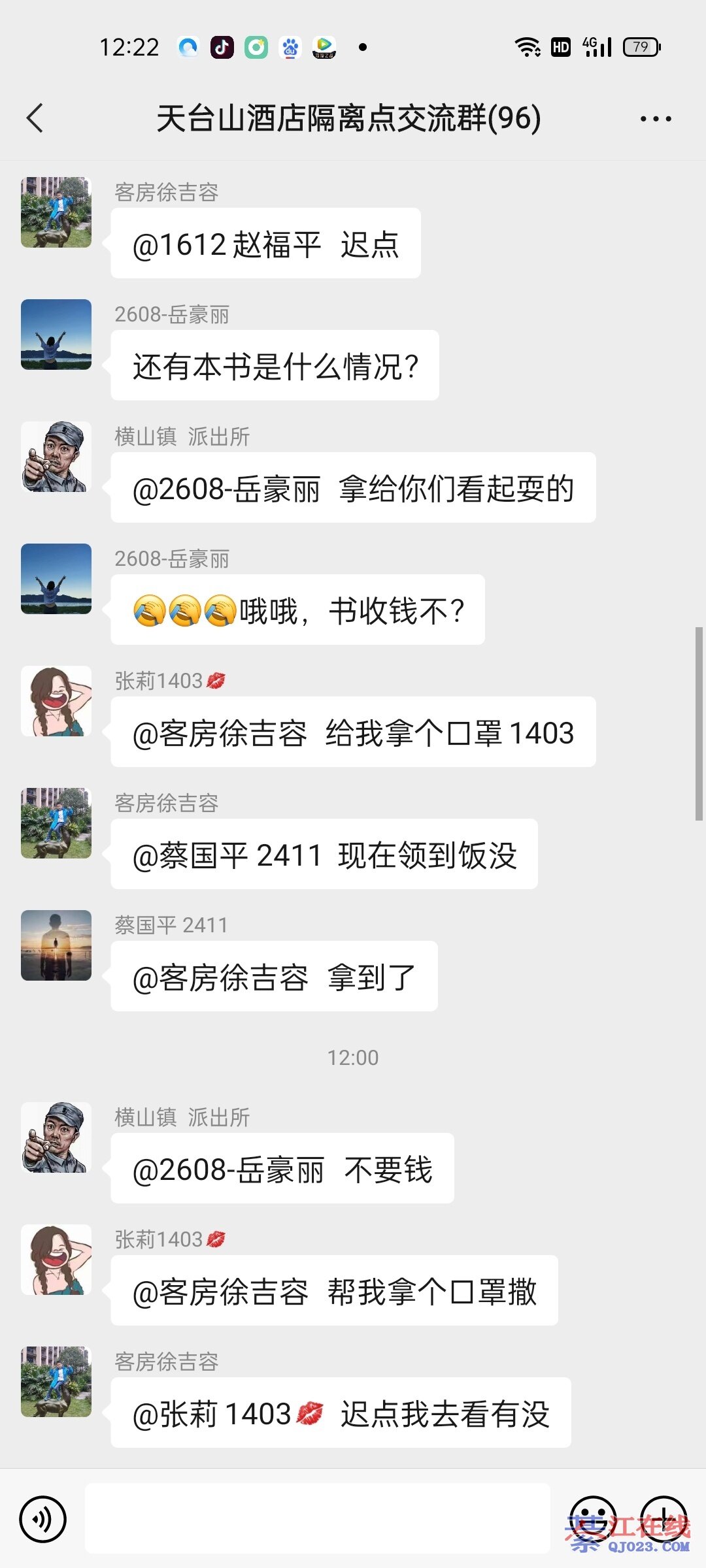Tap the message text field
The width and height of the screenshot is (706, 1568).
[x=317, y=1518]
